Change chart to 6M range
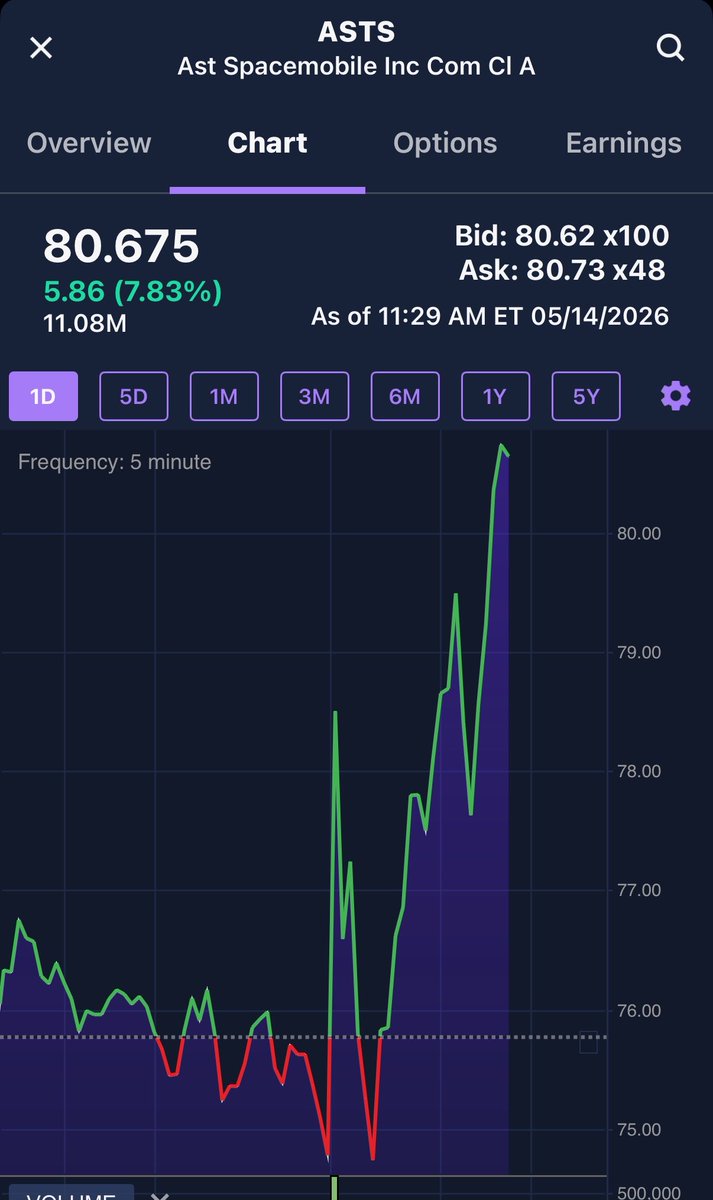 (x=405, y=396)
